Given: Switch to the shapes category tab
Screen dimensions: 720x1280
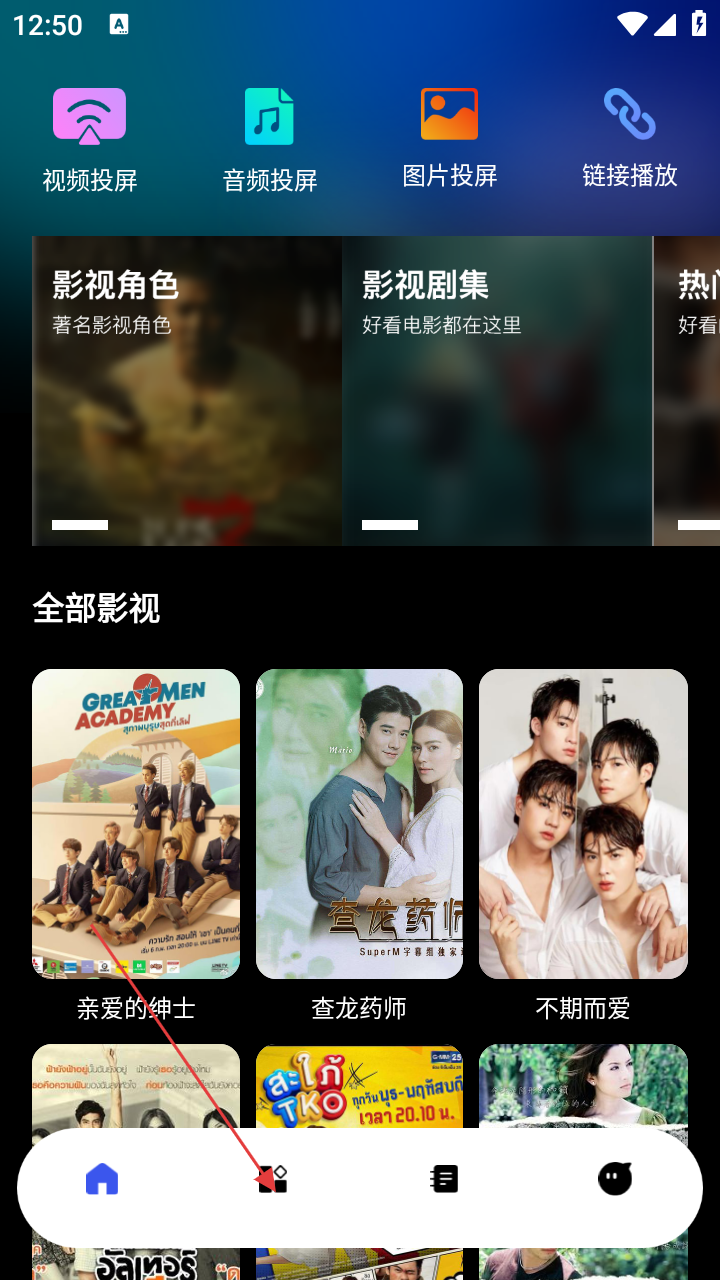Looking at the screenshot, I should coord(273,1180).
